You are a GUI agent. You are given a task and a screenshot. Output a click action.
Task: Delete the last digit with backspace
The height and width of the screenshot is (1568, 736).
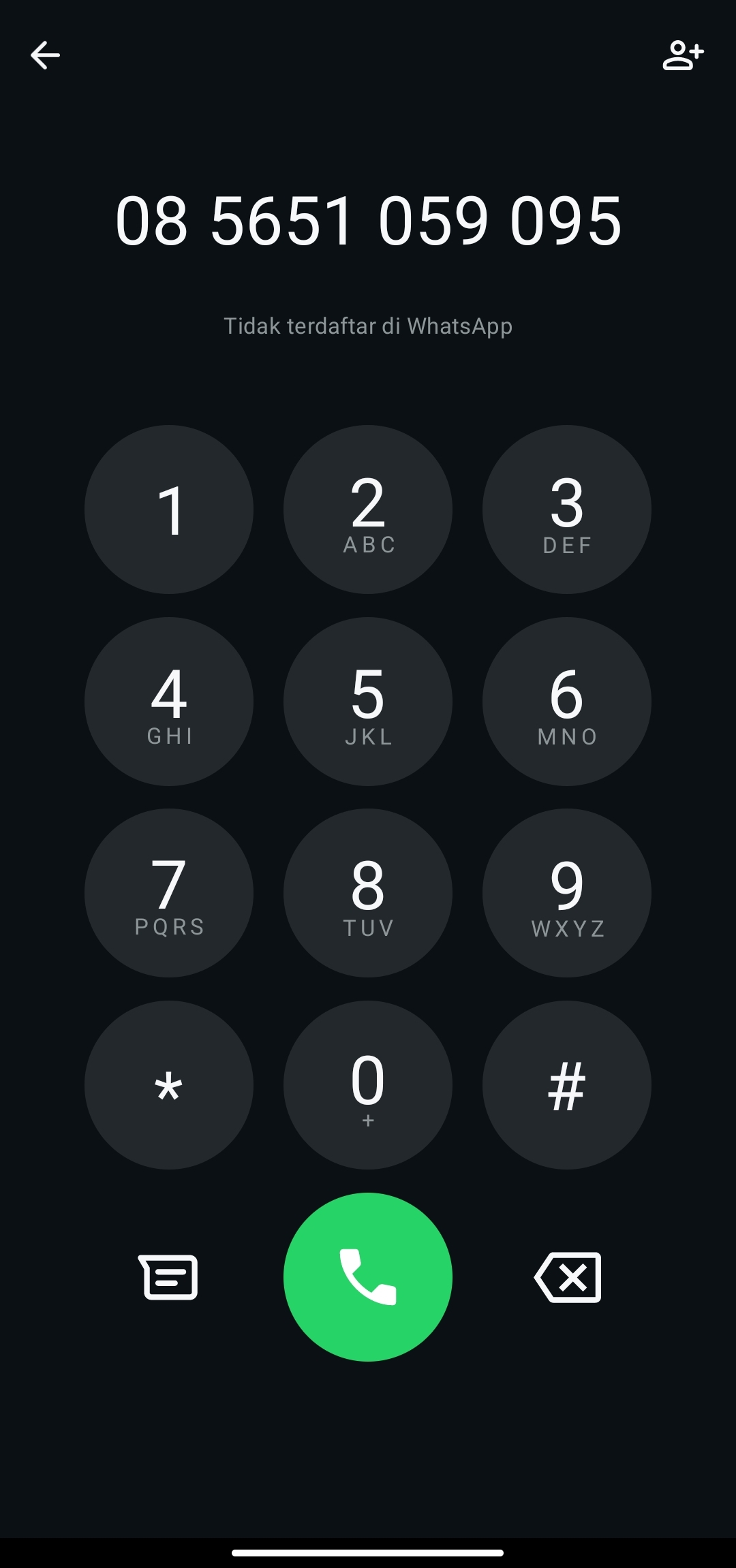click(568, 1277)
